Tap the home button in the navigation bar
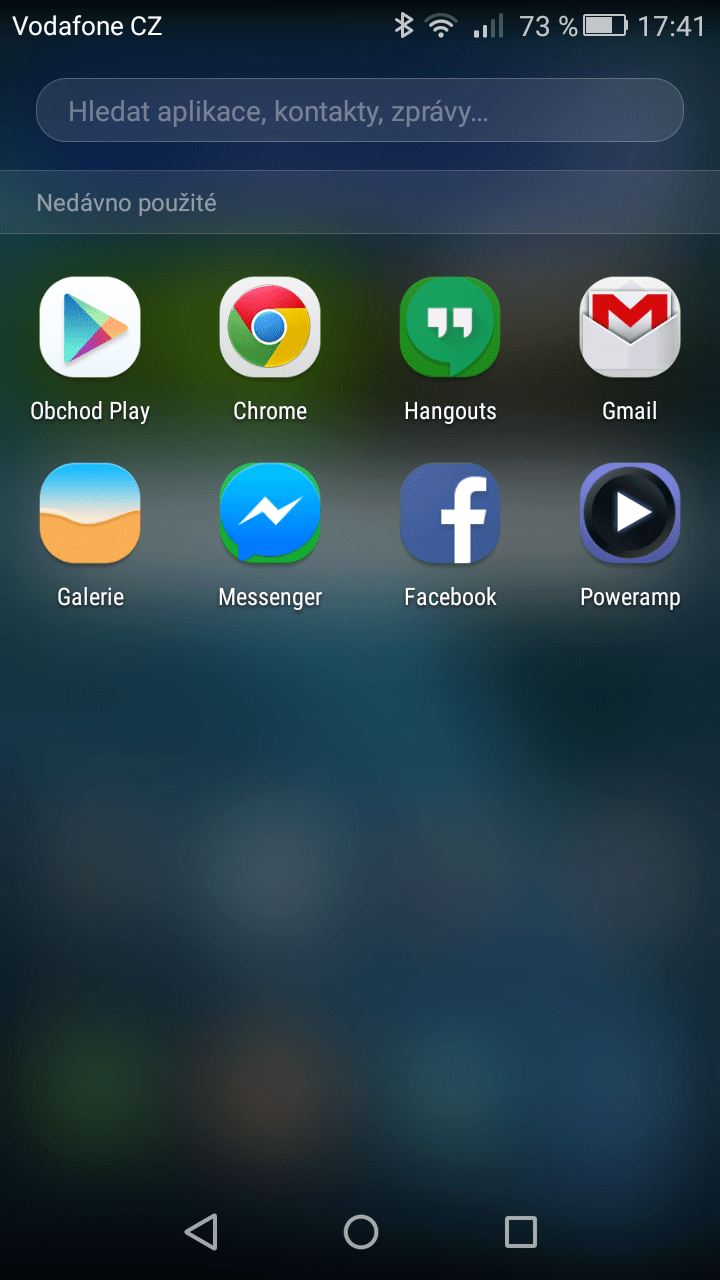 pyautogui.click(x=361, y=1231)
